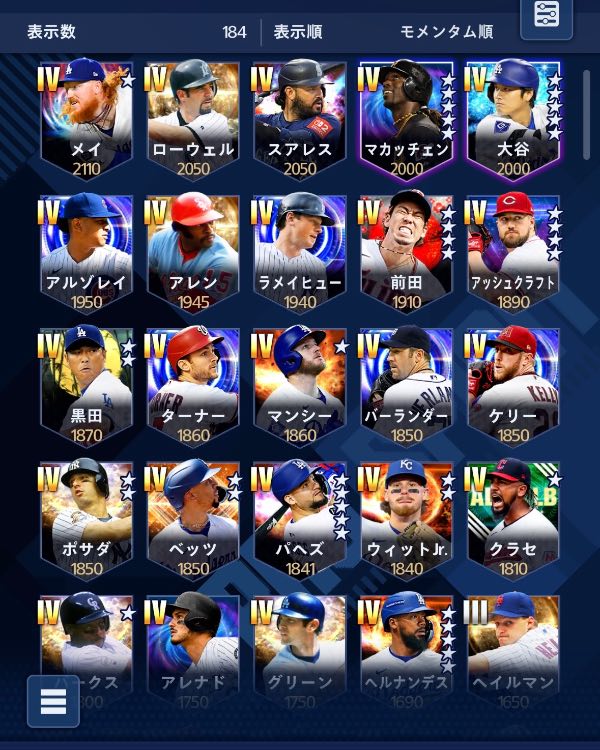This screenshot has height=750, width=600.
Task: Select the アレン player card
Action: [193, 251]
